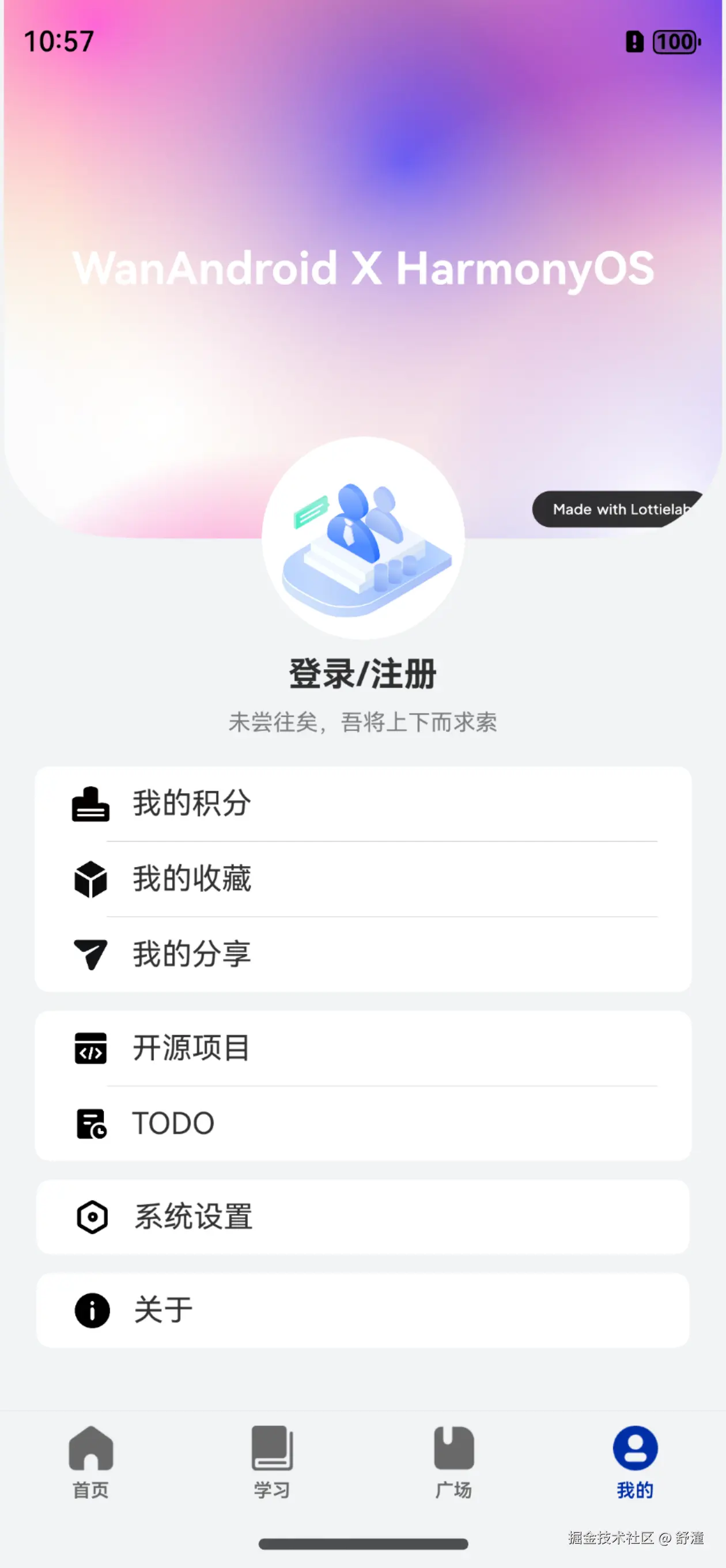Image resolution: width=726 pixels, height=1568 pixels.
Task: Select the 我的积分 points icon
Action: [90, 804]
